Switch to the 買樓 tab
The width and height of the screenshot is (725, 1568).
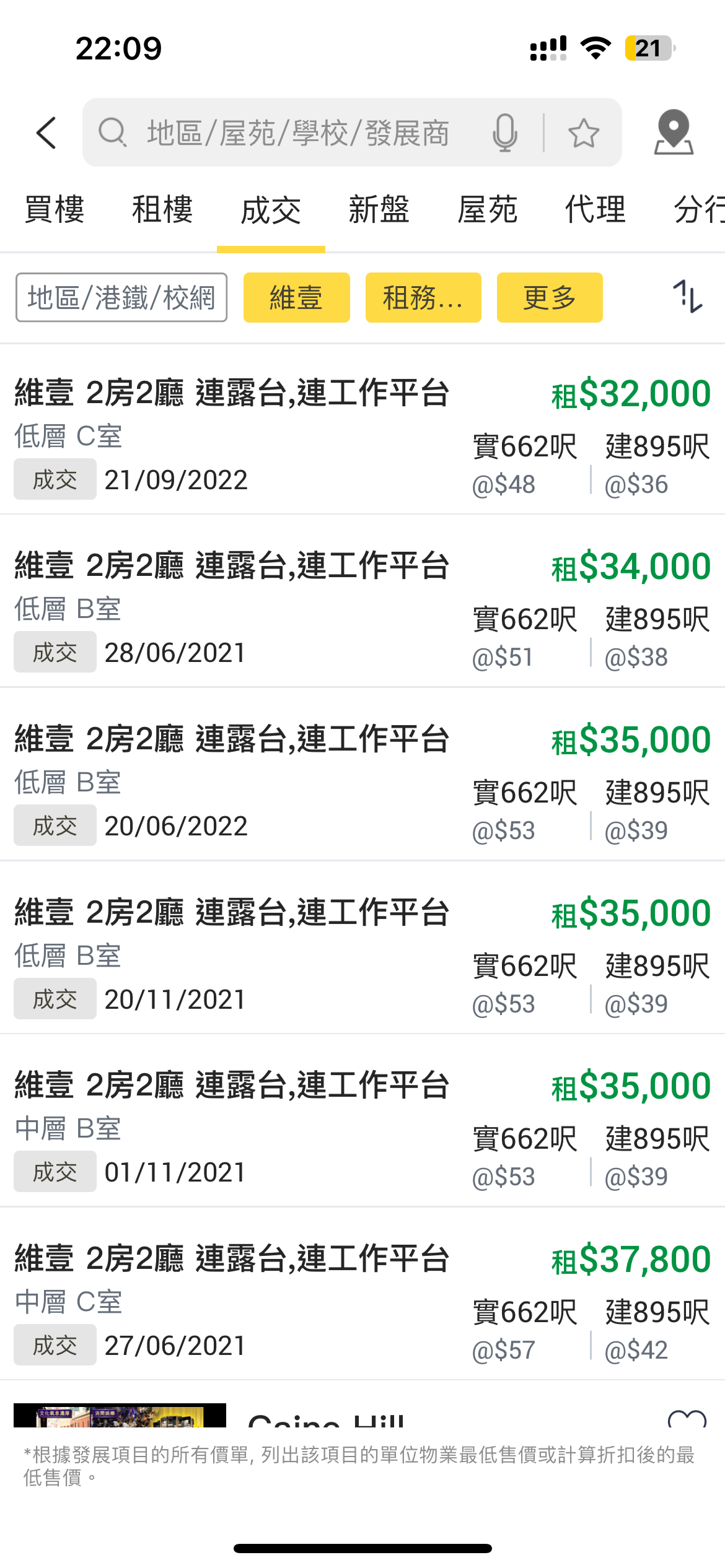55,209
